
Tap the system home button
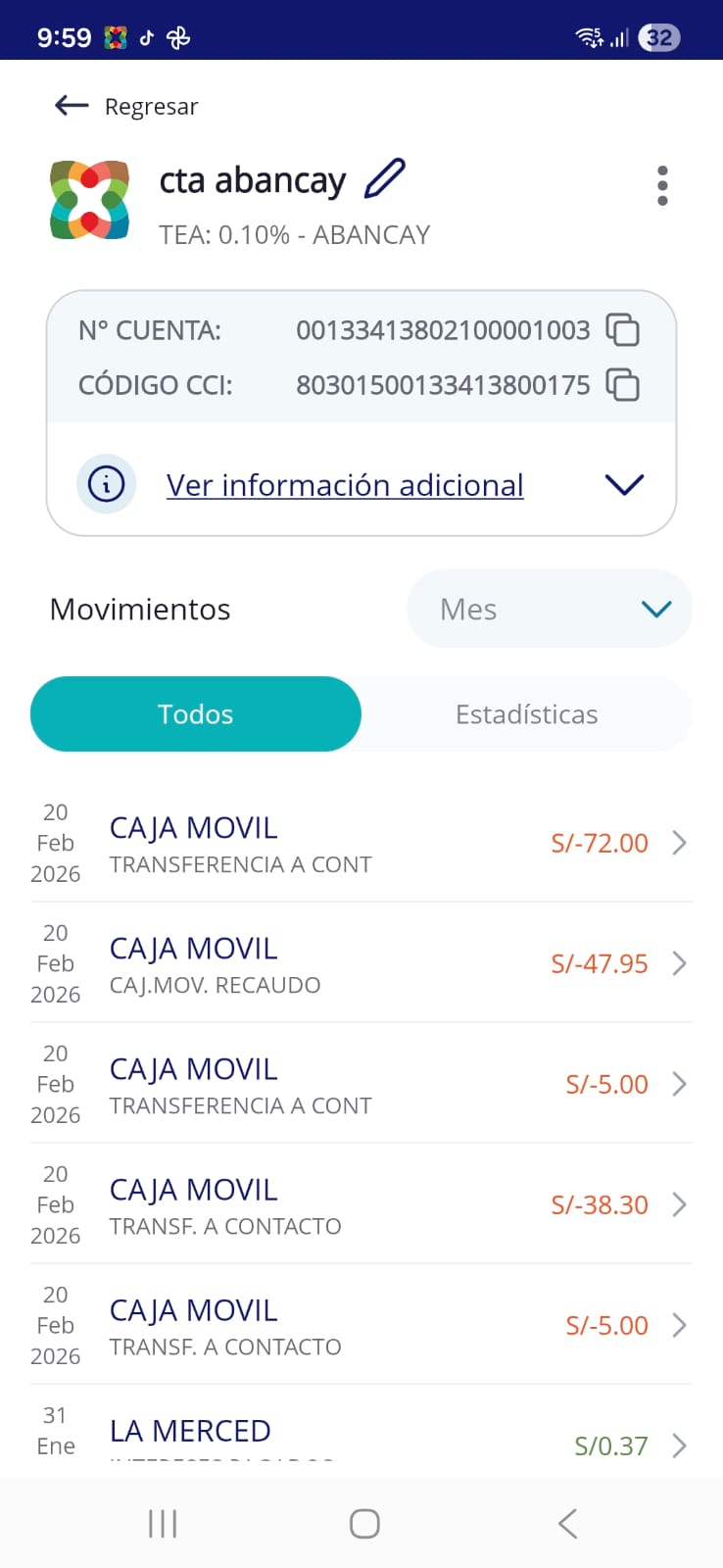pos(364,1523)
